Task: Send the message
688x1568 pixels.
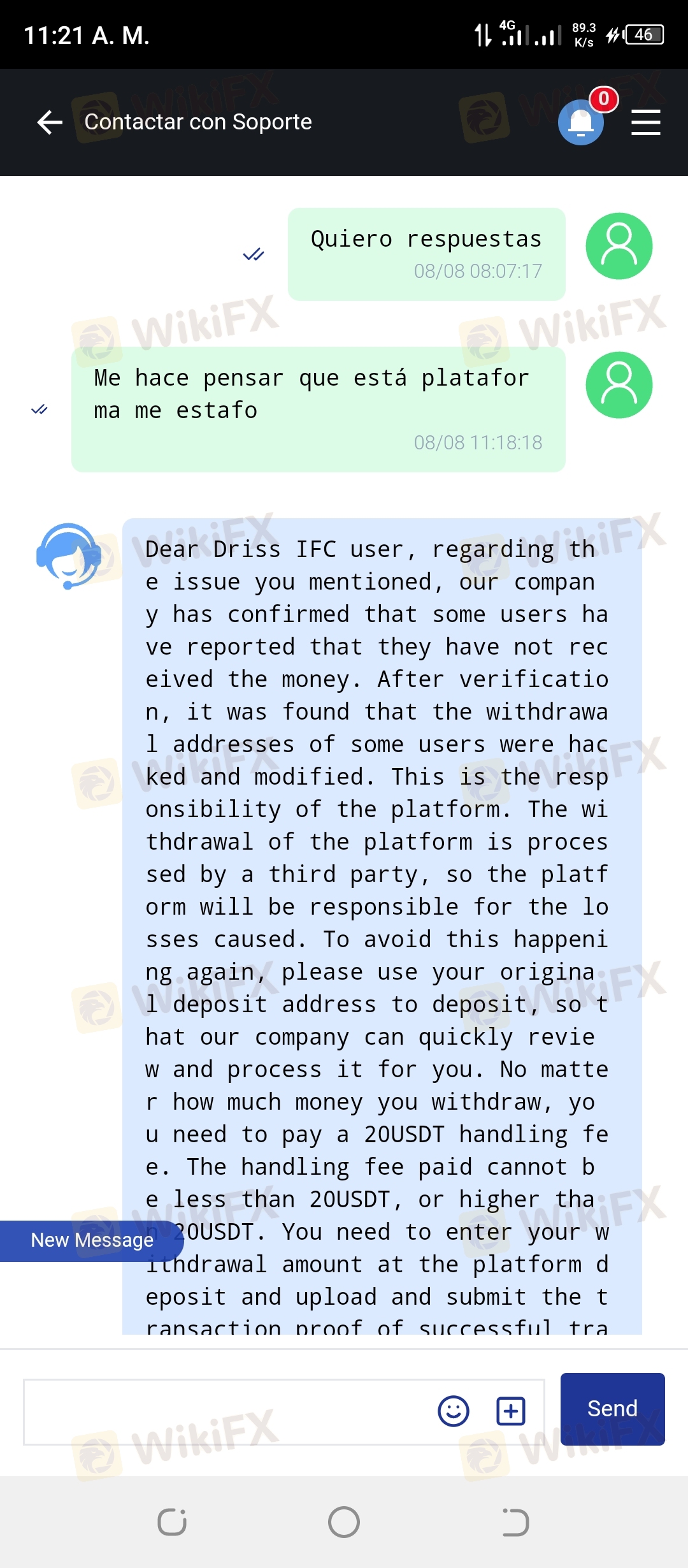Action: coord(612,1409)
